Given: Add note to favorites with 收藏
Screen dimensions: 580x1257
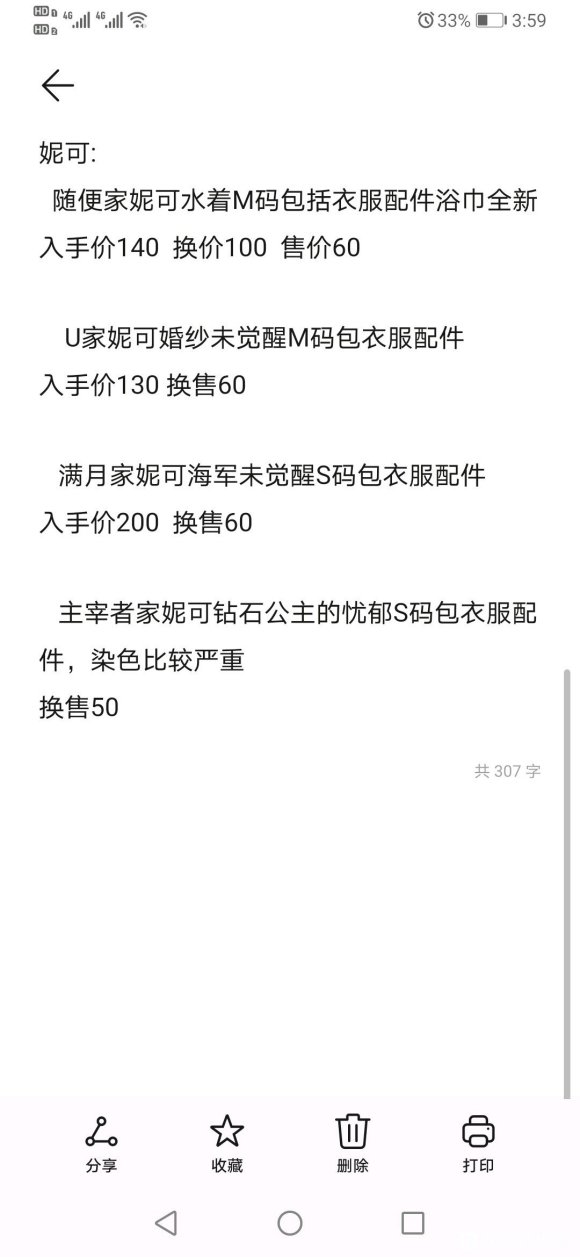Looking at the screenshot, I should [227, 1143].
